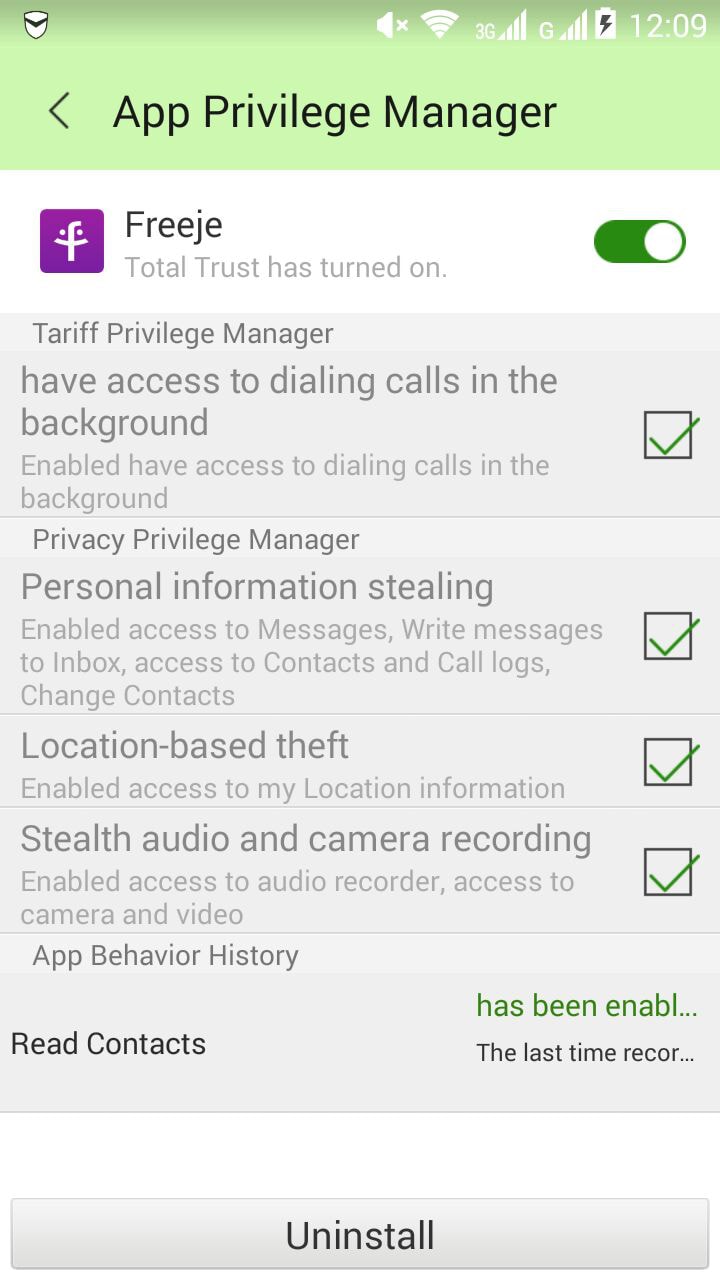Uncheck Location-based theft checkbox

click(670, 762)
